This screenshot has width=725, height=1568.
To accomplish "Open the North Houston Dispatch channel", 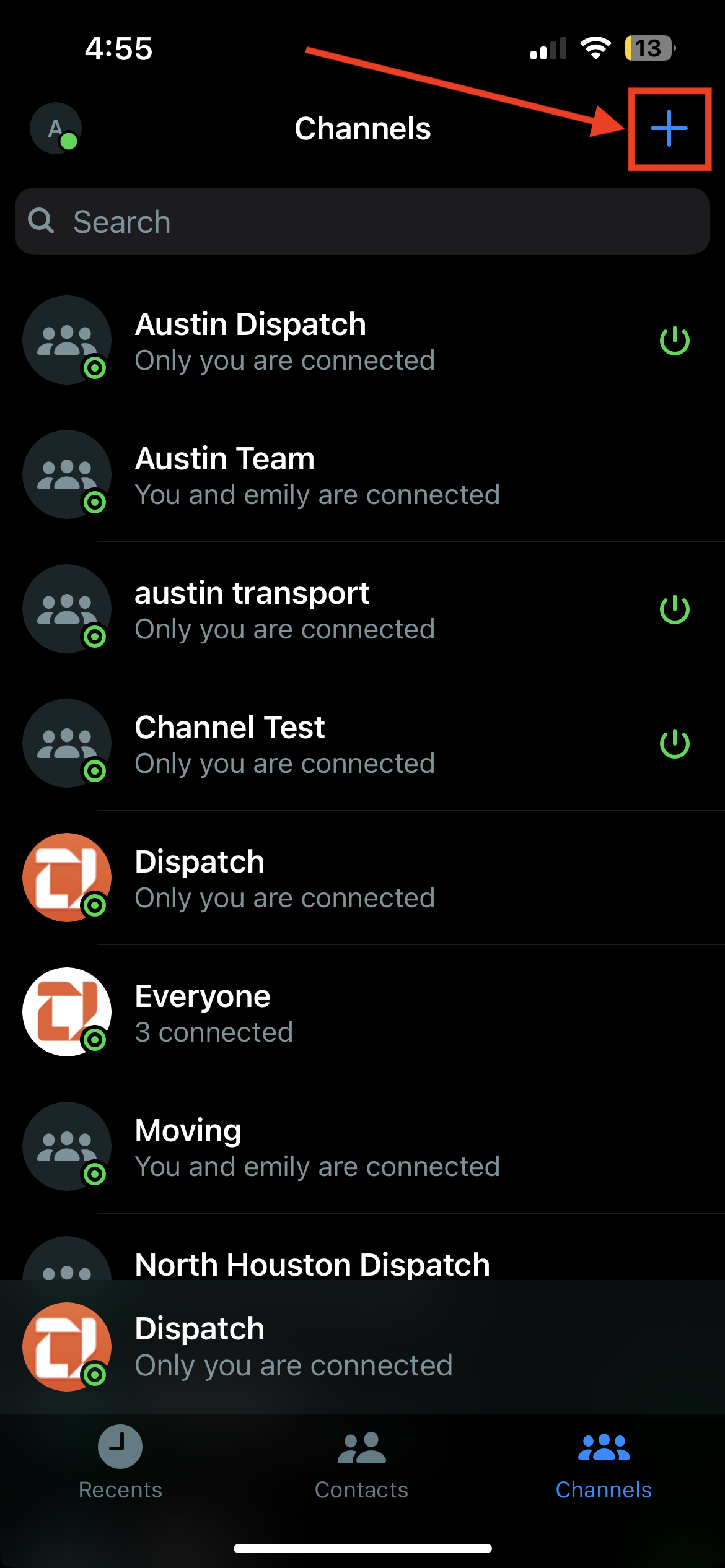I will tap(312, 1263).
